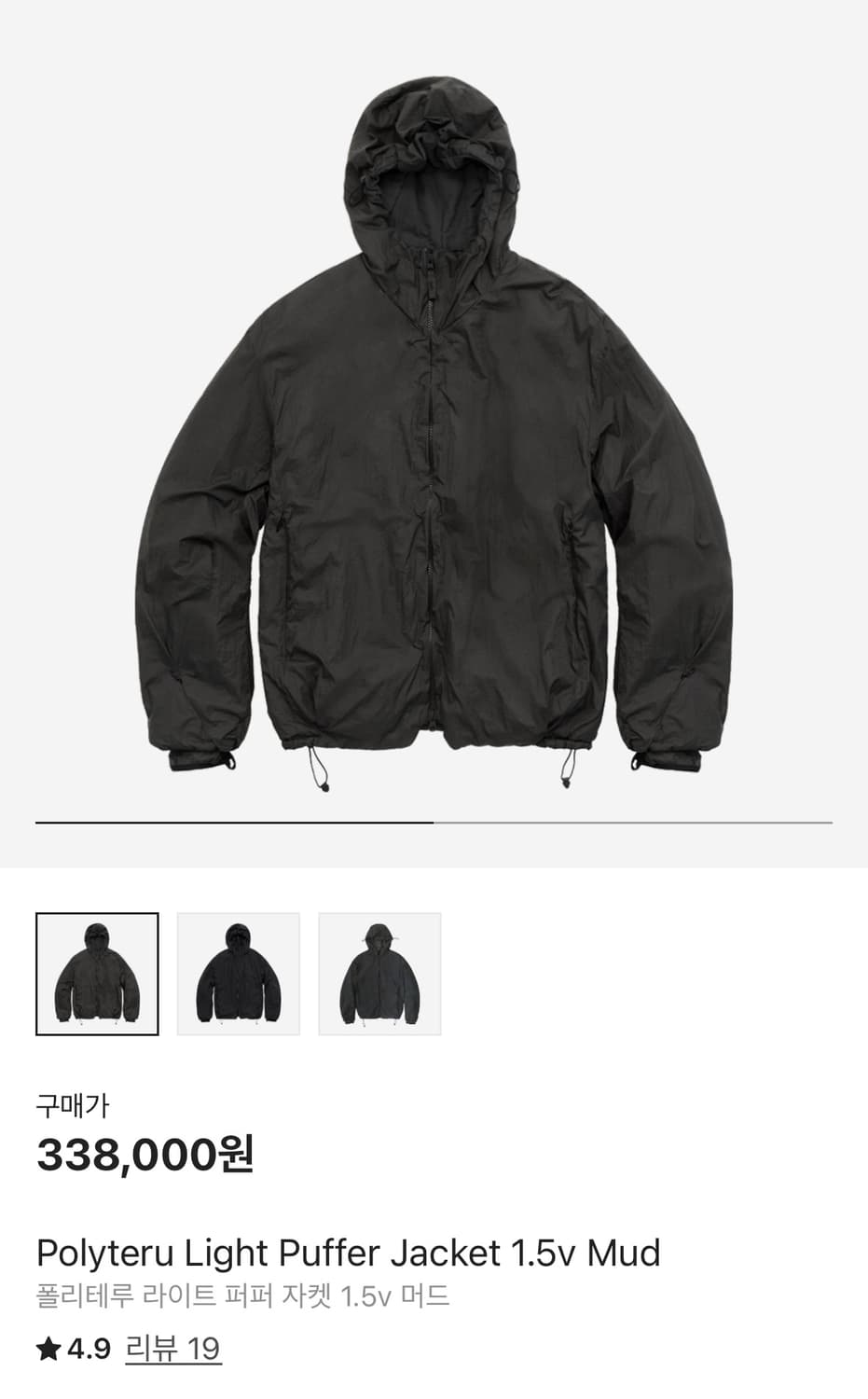Click the darkest color variant thumbnail
The height and width of the screenshot is (1399, 868).
coord(239,971)
